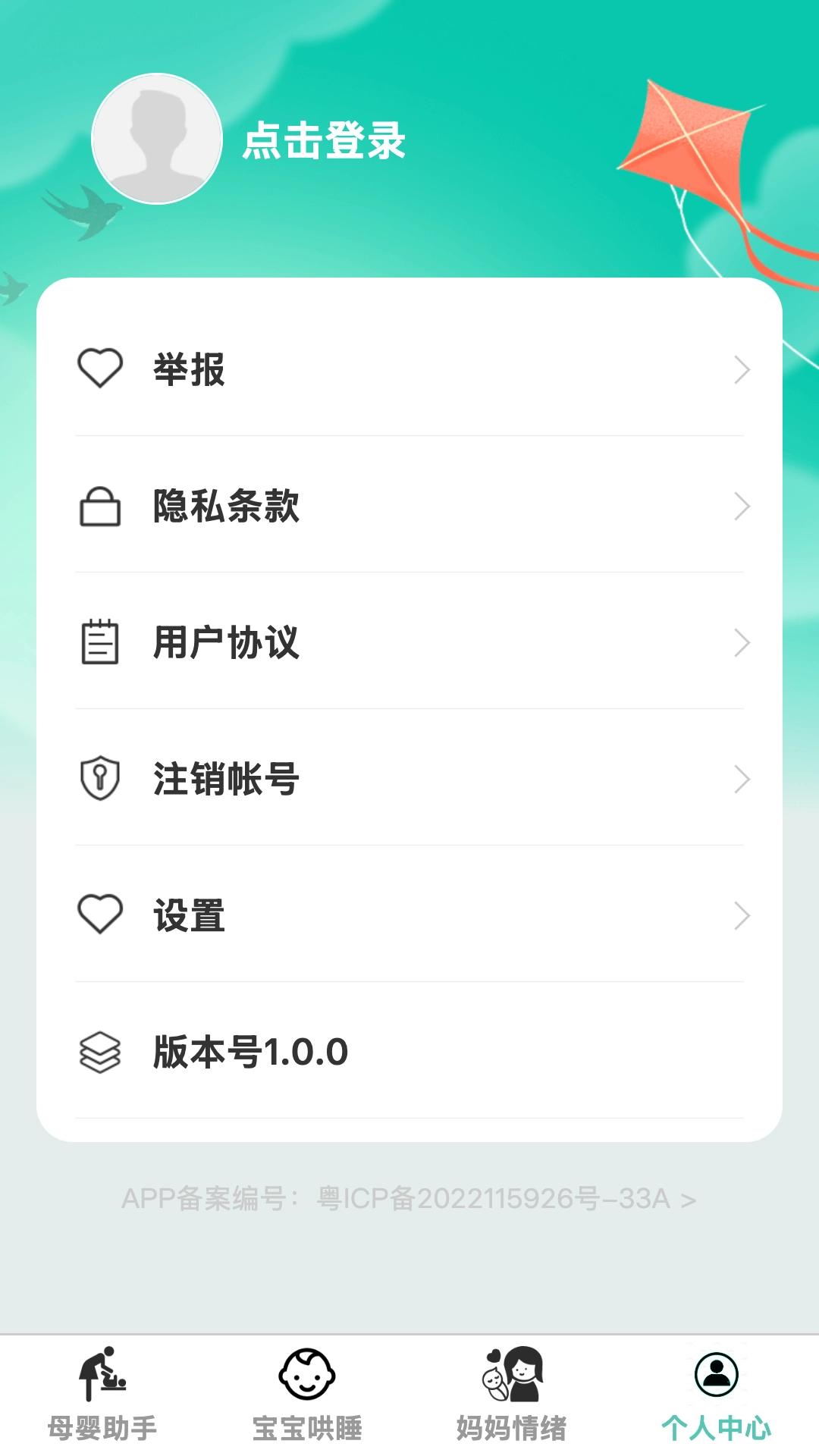819x1456 pixels.
Task: Tap 点击登录 to log in
Action: 324,141
